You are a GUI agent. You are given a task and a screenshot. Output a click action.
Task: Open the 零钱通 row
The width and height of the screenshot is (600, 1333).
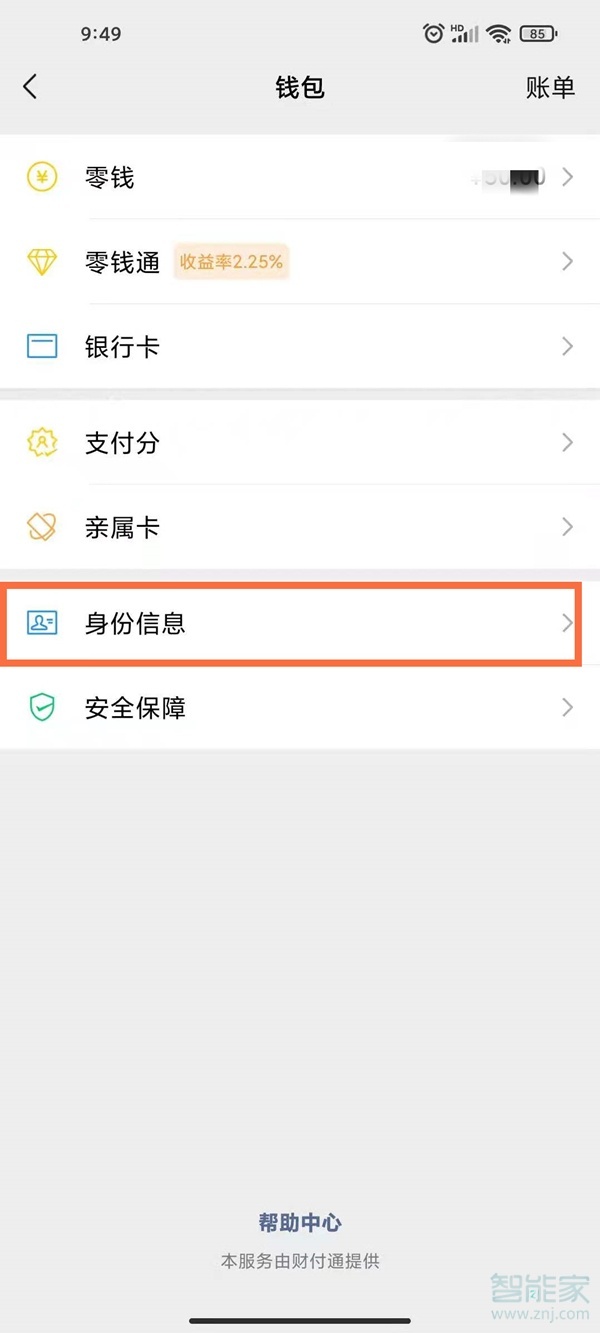tap(300, 262)
